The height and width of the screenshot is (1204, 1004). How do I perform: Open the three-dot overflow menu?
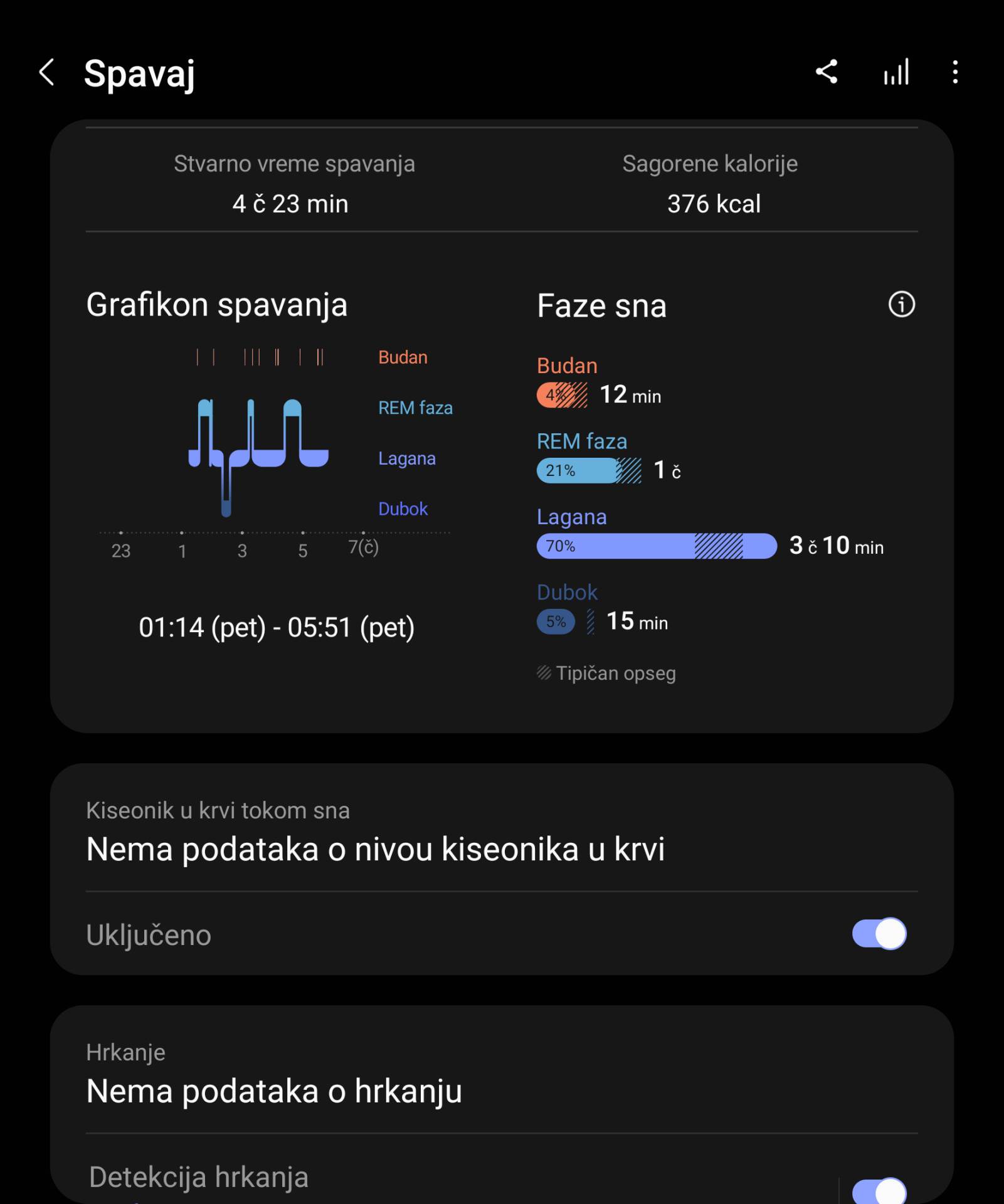point(955,72)
